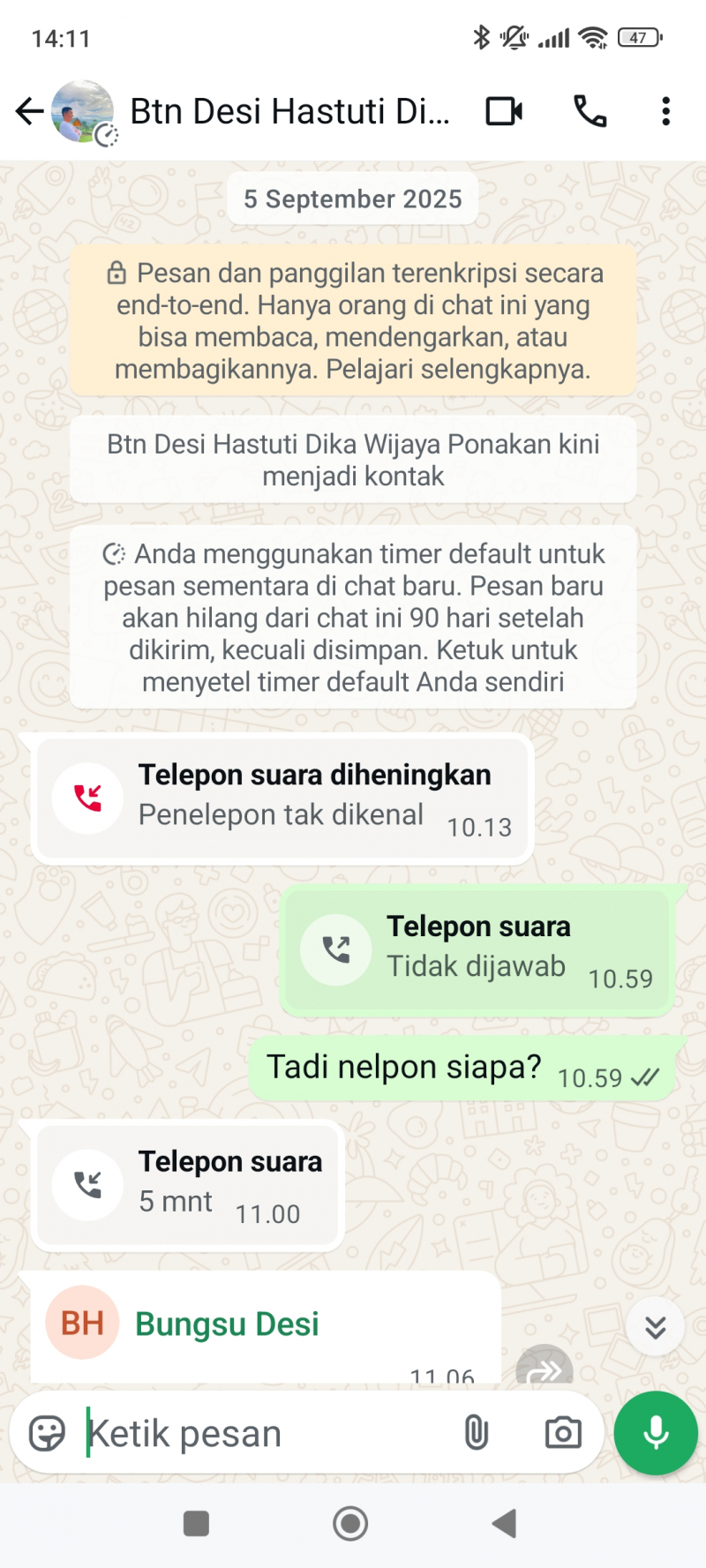Image resolution: width=706 pixels, height=1568 pixels.
Task: Jump to the latest messages
Action: point(655,1326)
